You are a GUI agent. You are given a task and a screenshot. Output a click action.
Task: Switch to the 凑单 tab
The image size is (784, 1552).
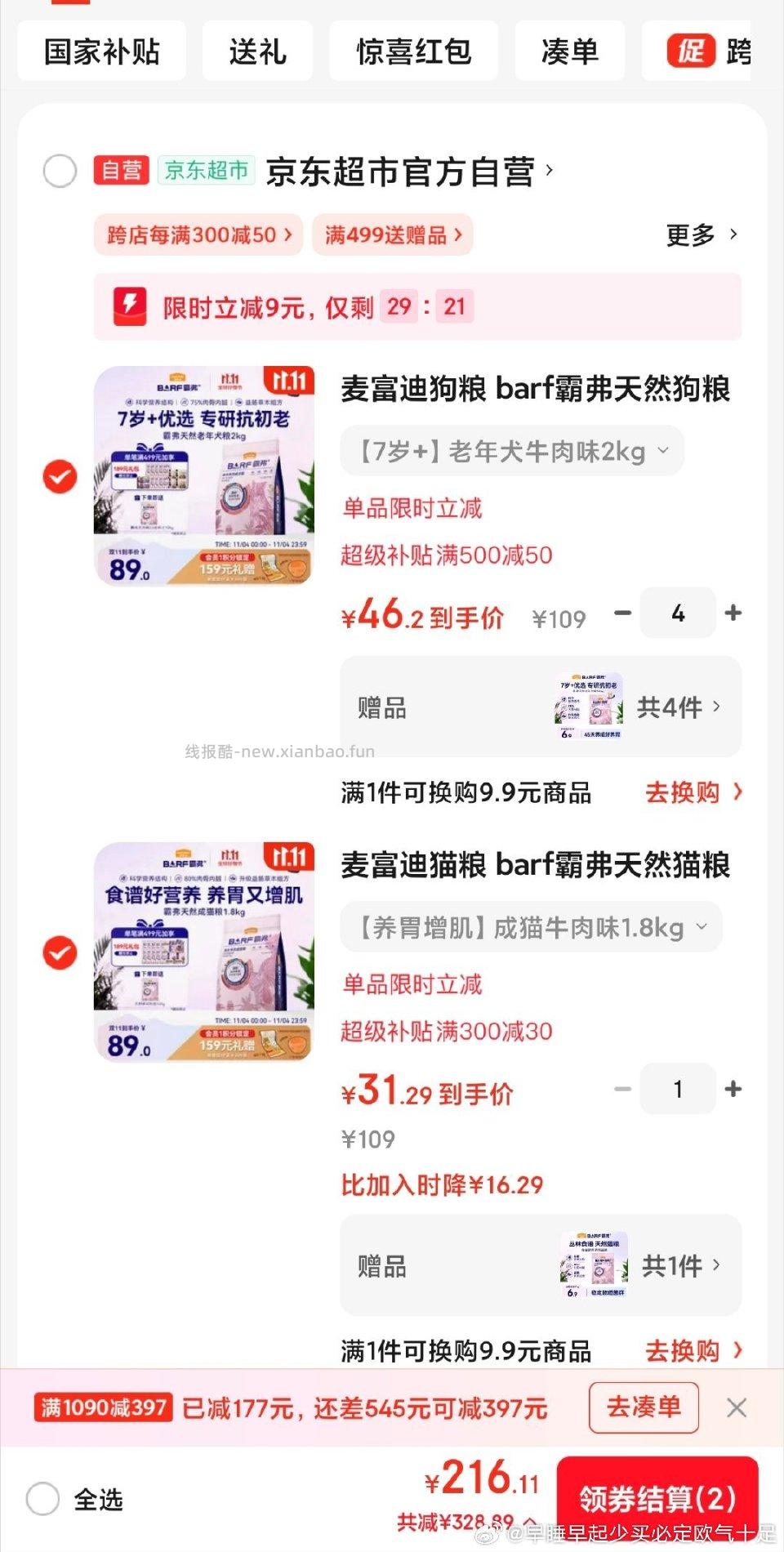click(x=569, y=51)
